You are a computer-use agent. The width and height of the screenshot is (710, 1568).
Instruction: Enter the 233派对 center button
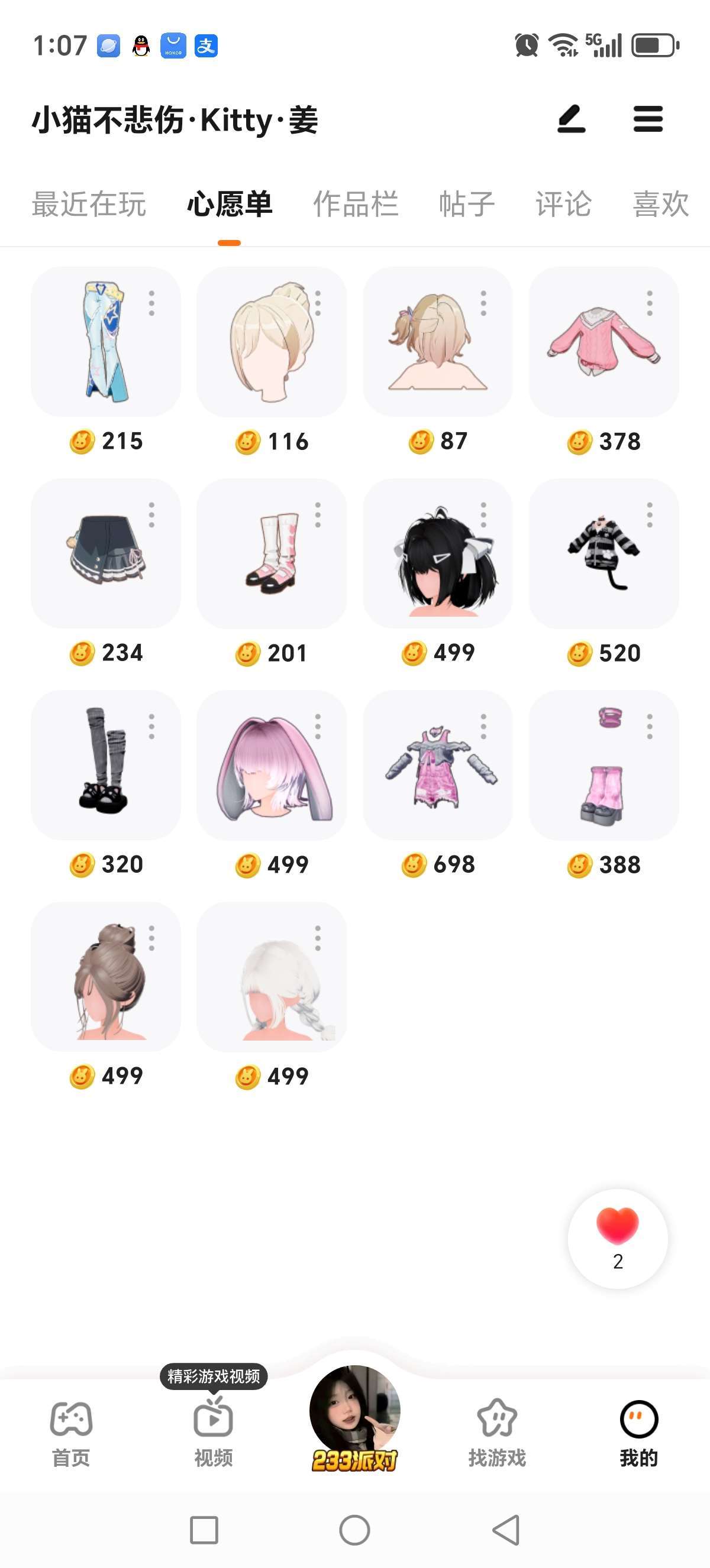pos(354,1418)
